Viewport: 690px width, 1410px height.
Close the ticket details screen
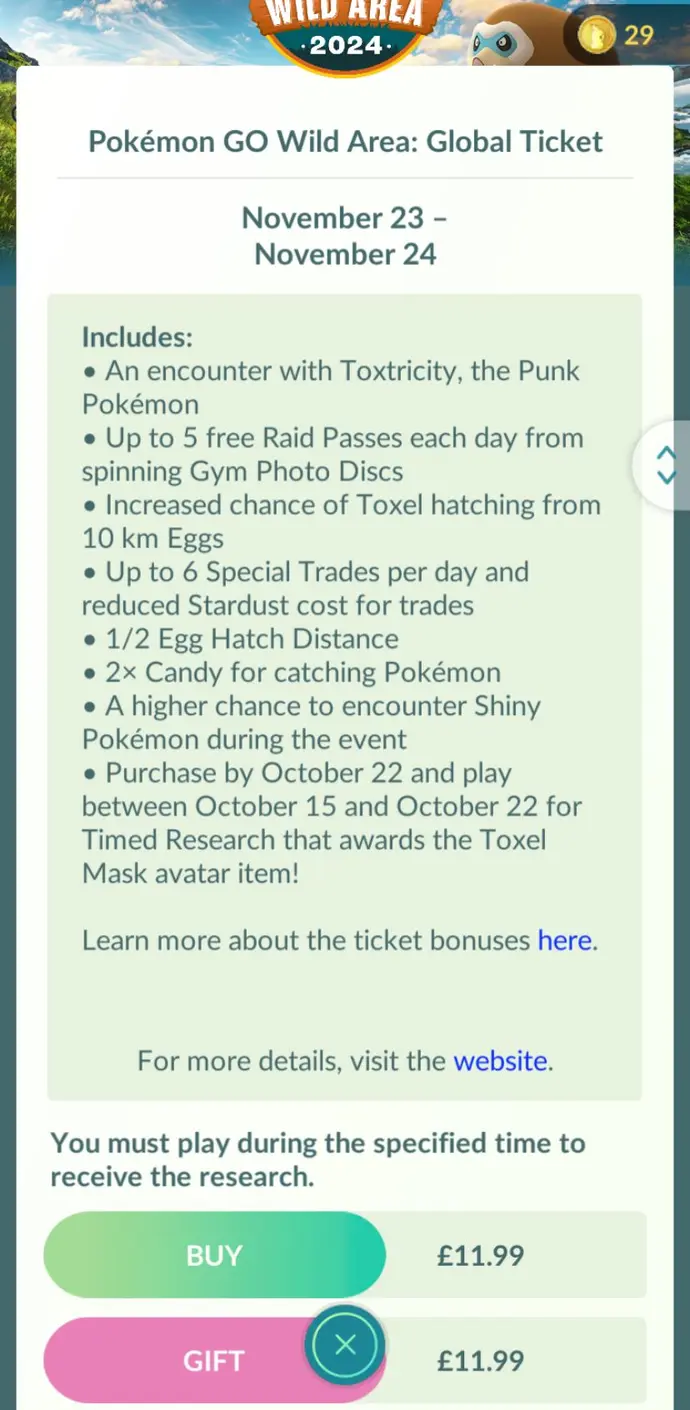(345, 1345)
